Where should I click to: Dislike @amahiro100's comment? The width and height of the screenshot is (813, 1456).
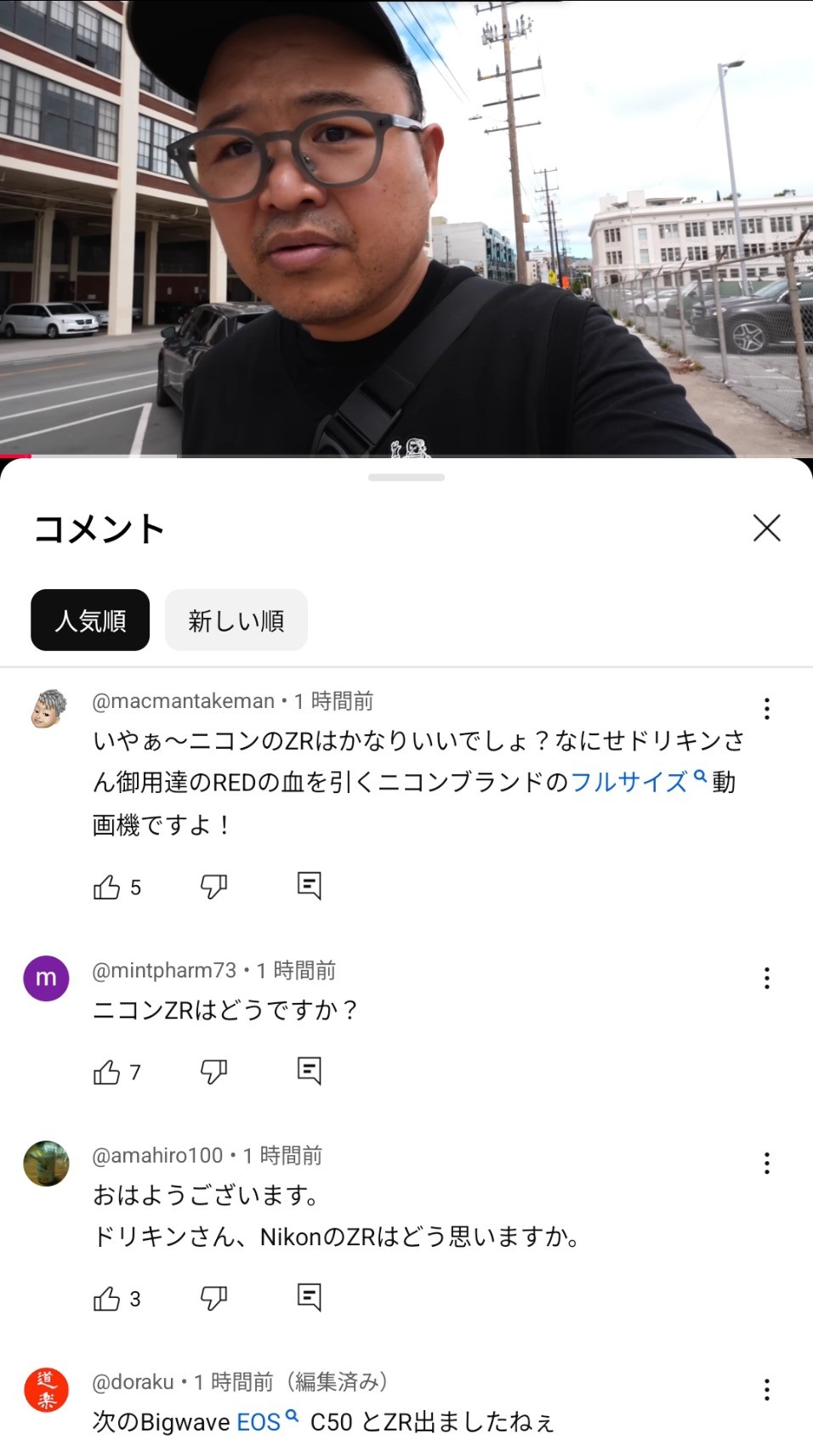tap(213, 1299)
